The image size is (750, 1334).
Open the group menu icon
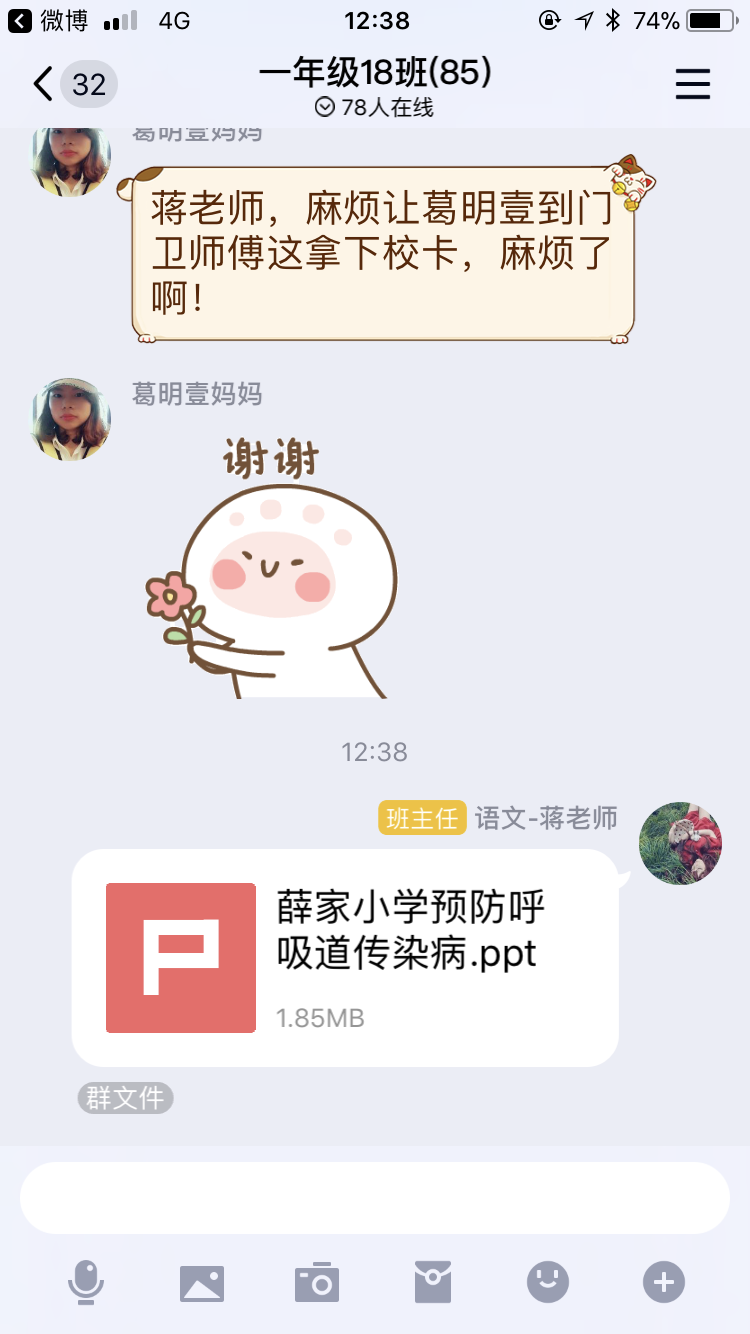click(x=692, y=84)
